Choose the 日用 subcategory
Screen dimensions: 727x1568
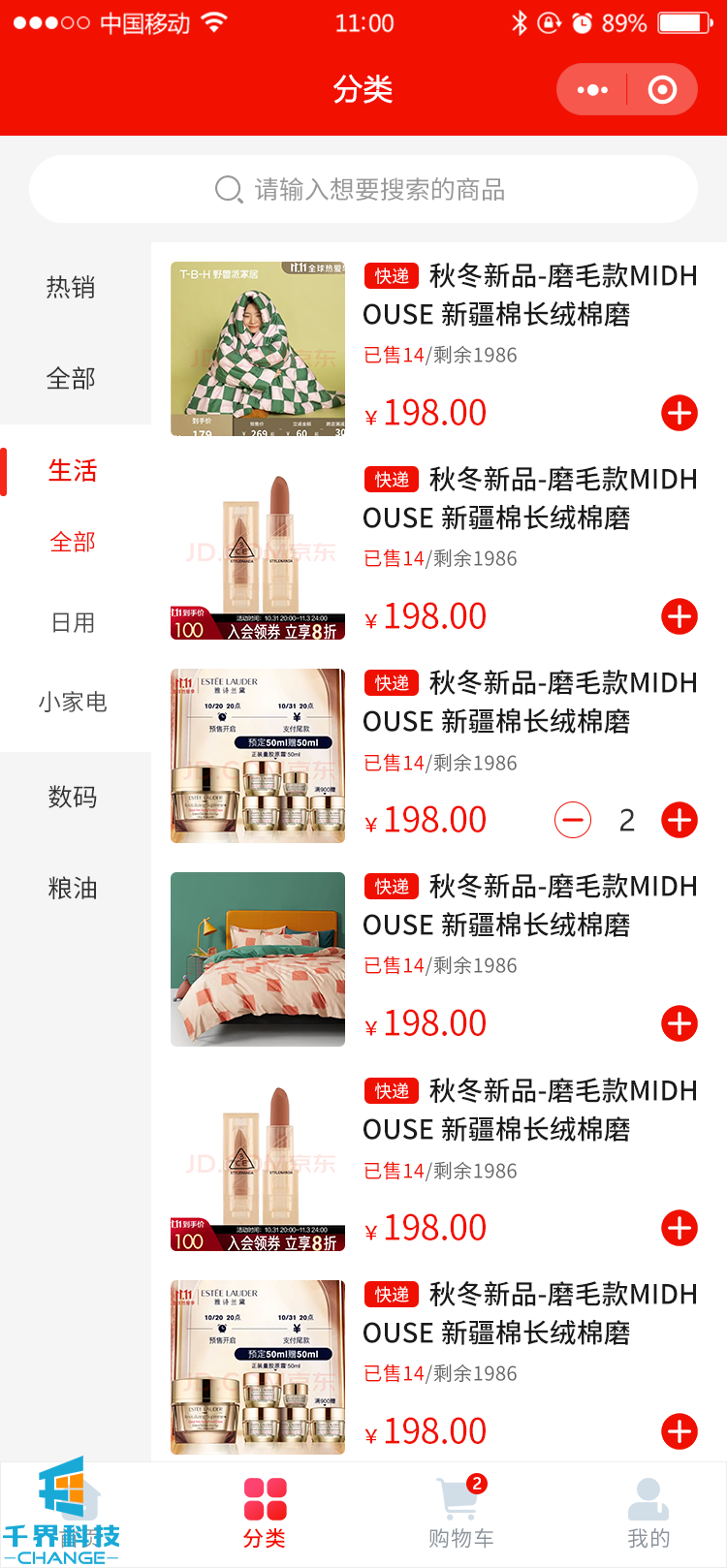pos(73,623)
